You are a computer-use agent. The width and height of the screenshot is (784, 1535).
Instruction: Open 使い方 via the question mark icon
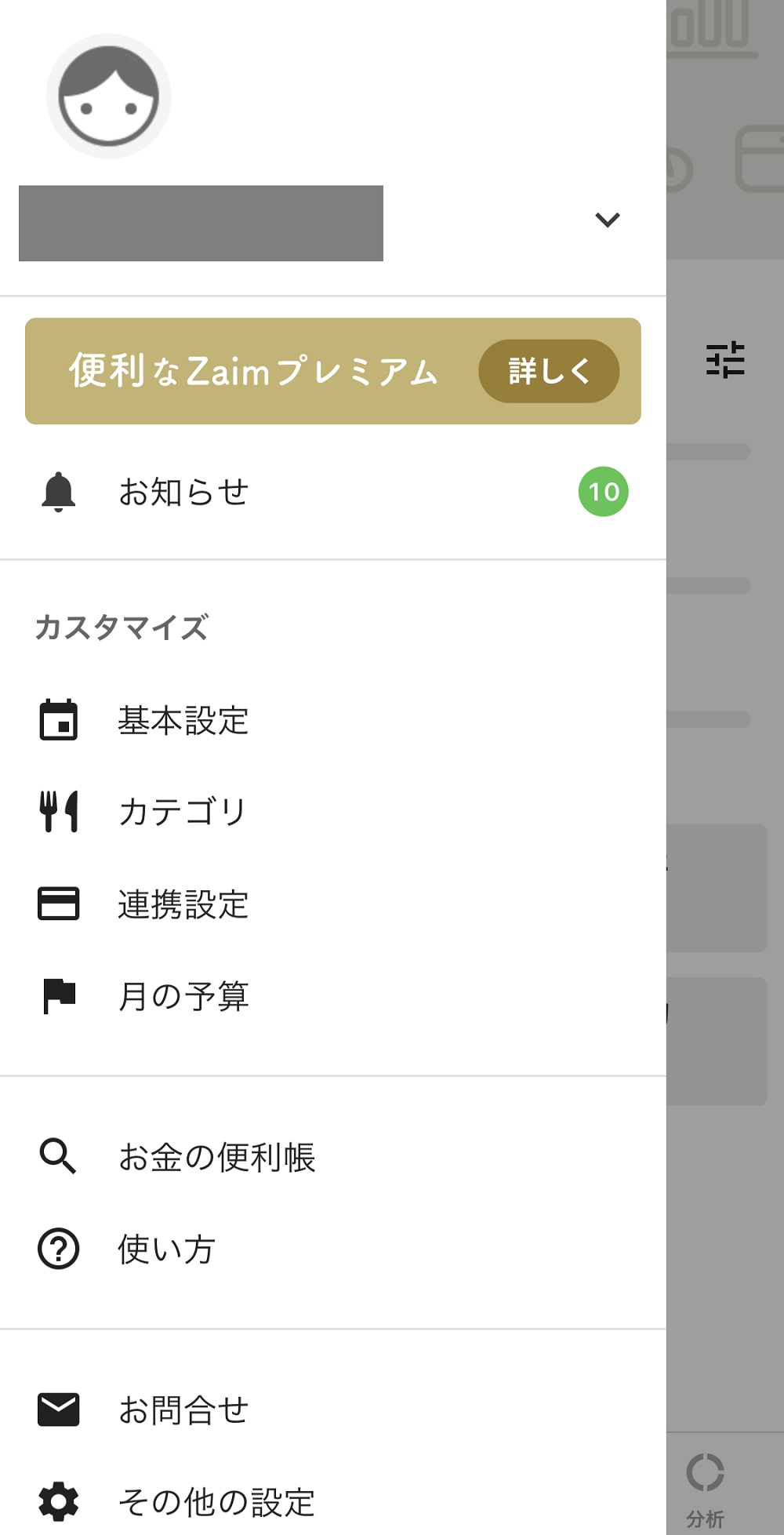coord(58,1249)
